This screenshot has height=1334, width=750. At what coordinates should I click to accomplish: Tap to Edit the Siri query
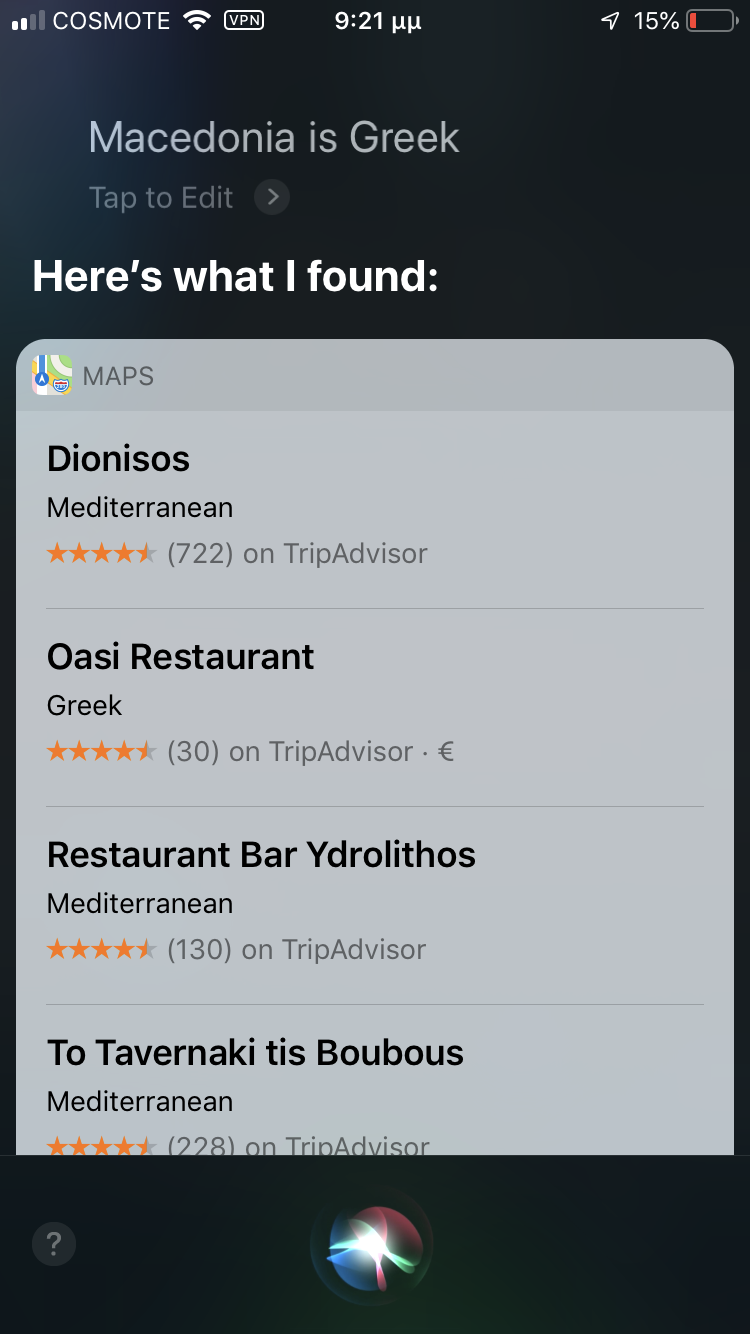[x=189, y=197]
